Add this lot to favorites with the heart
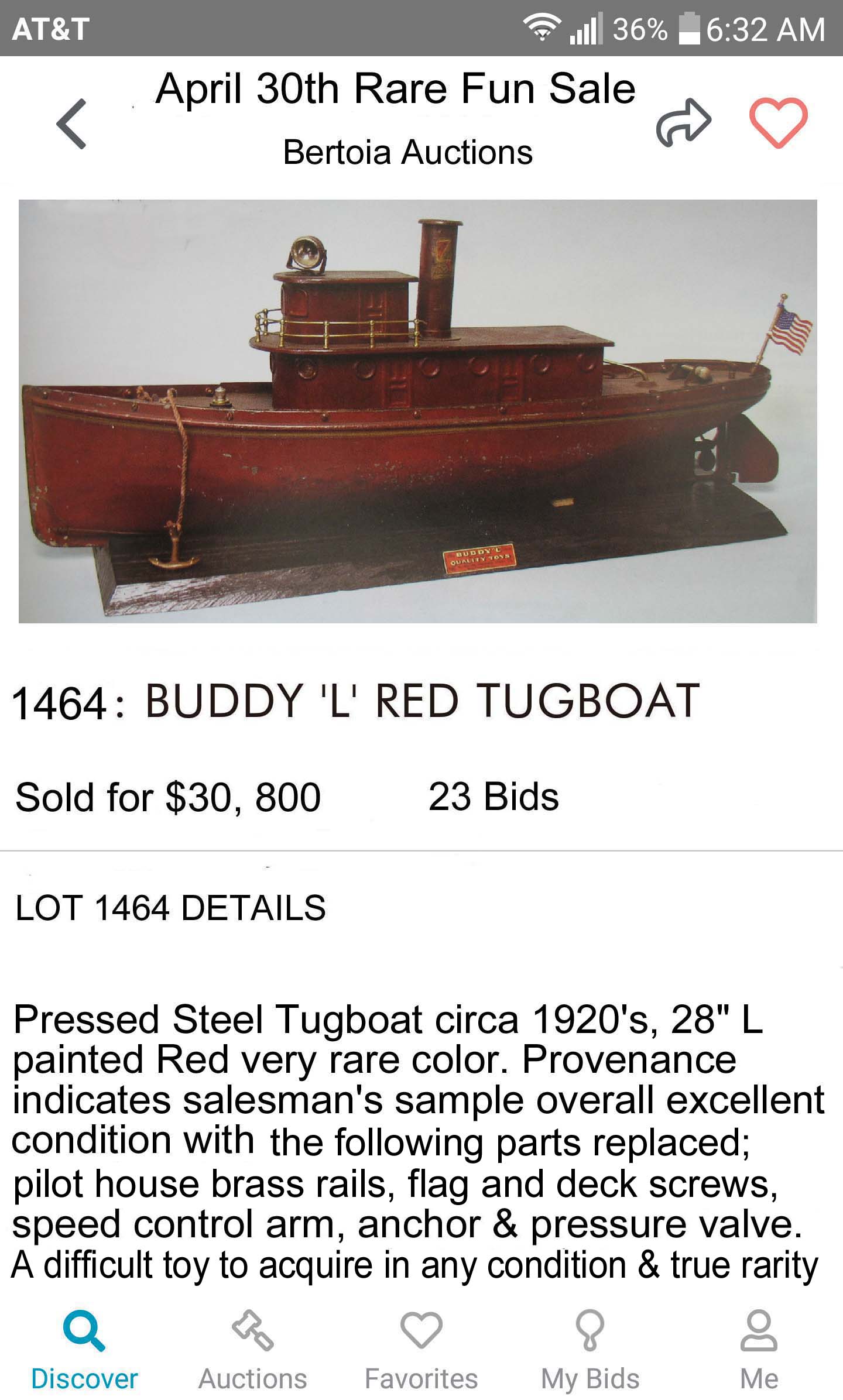The width and height of the screenshot is (843, 1400). [778, 122]
